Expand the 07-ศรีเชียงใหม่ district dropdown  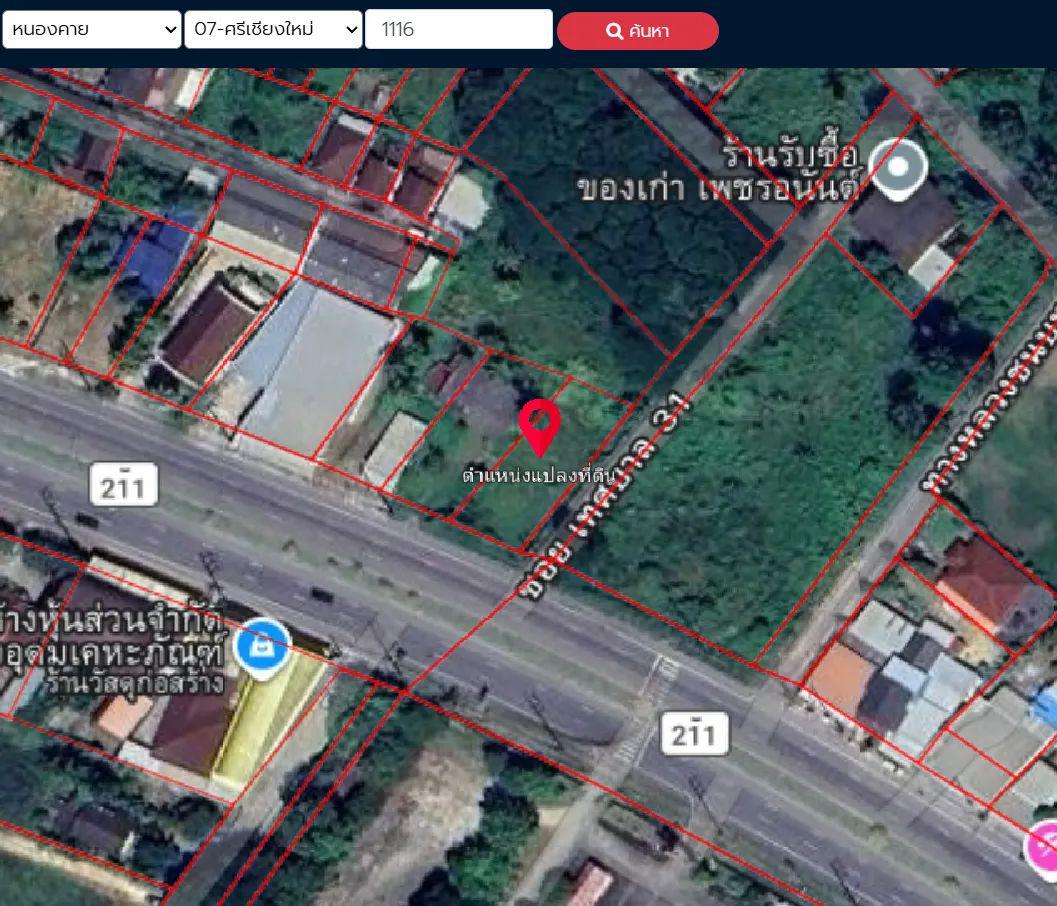point(273,30)
